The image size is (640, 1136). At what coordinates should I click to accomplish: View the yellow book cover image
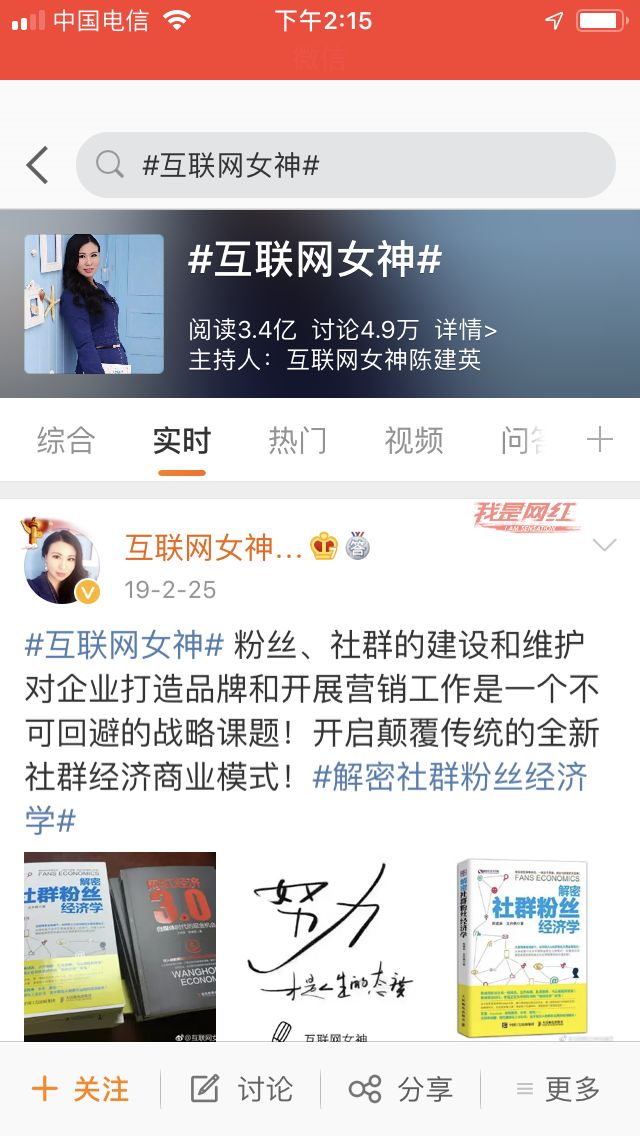[x=520, y=945]
